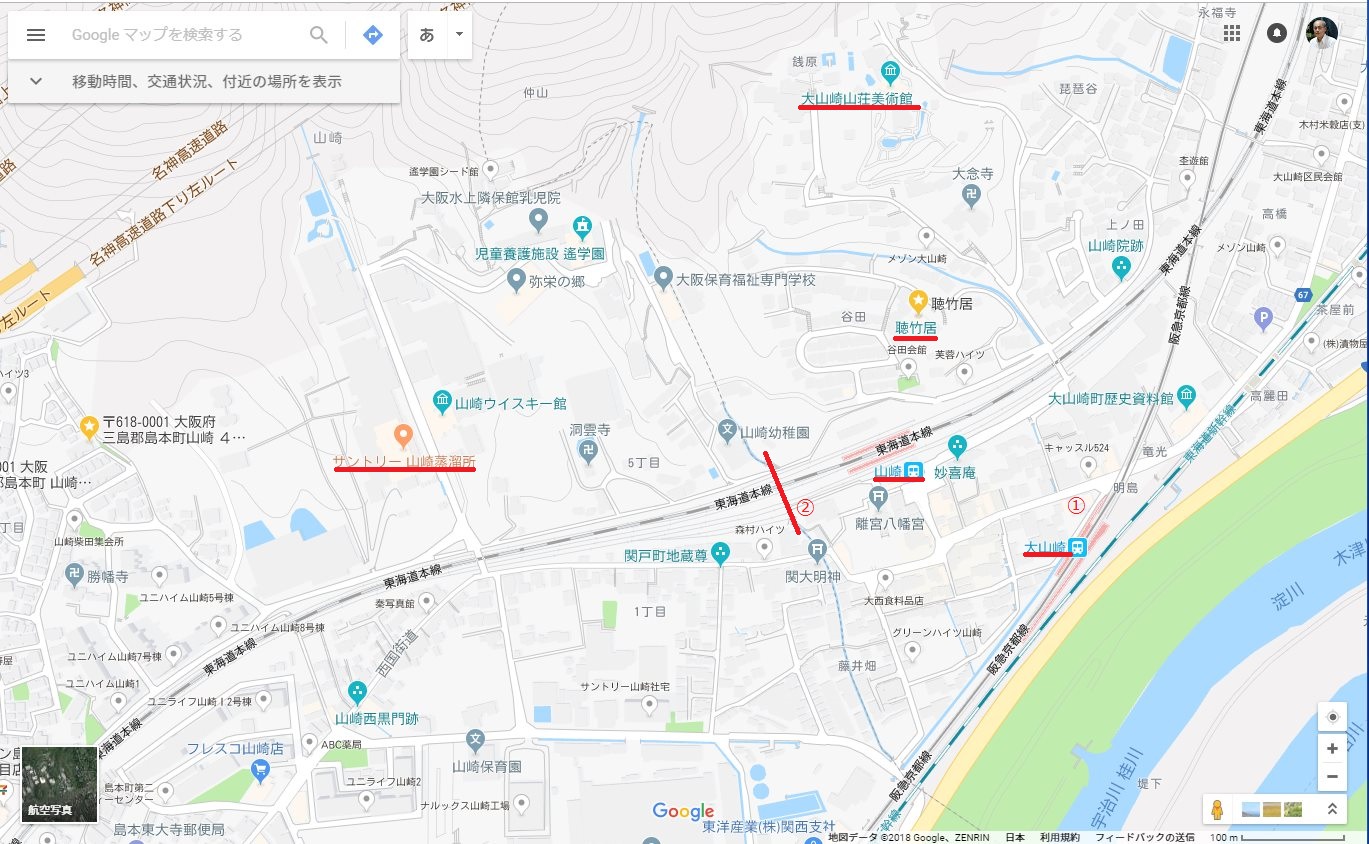Viewport: 1369px width, 844px height.
Task: Tap the search magnifier icon
Action: click(x=319, y=35)
